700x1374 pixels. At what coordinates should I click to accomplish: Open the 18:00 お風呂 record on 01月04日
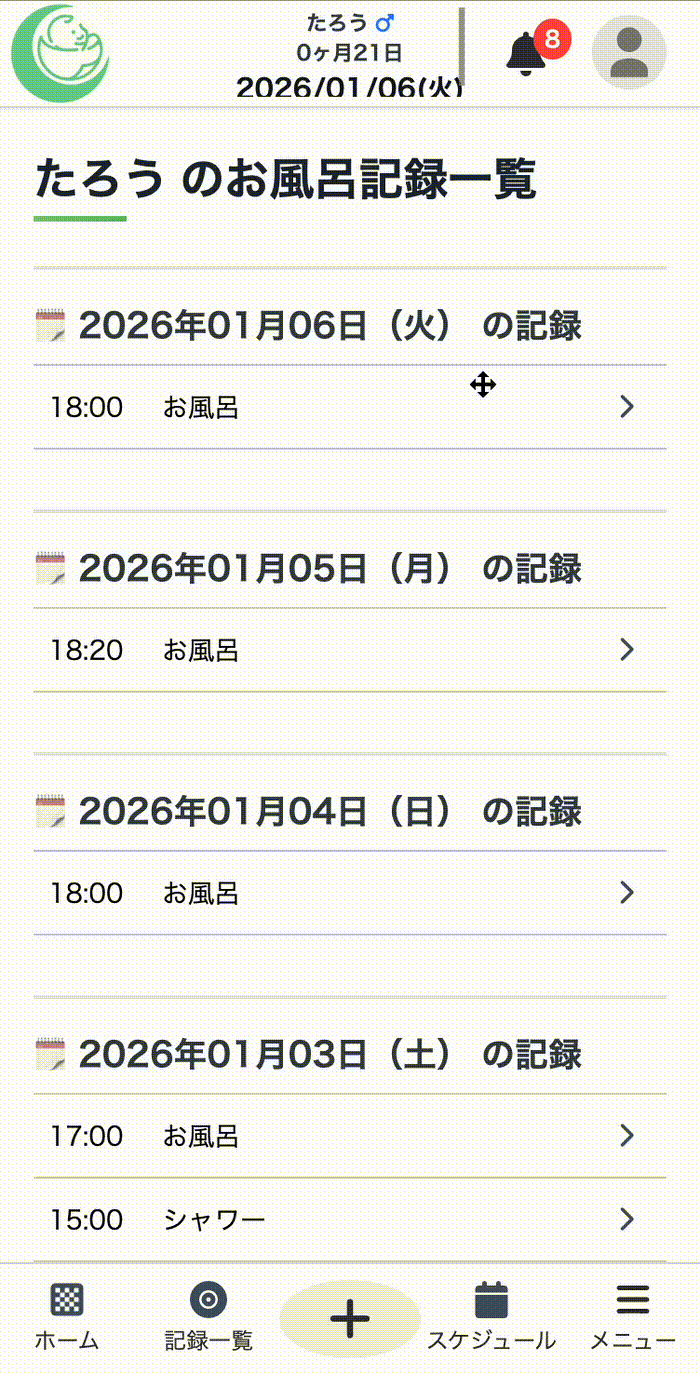point(350,893)
